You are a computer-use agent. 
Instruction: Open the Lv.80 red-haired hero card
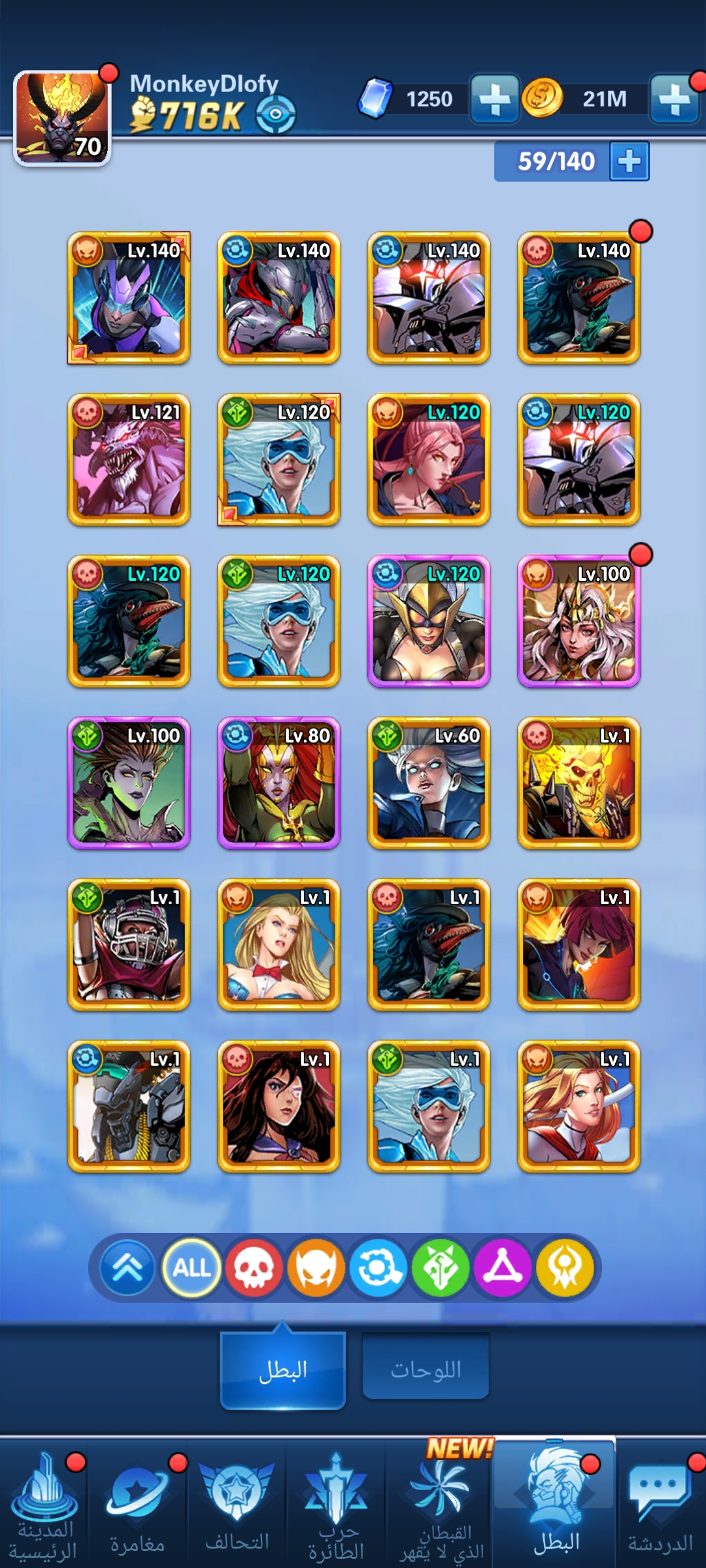click(278, 783)
